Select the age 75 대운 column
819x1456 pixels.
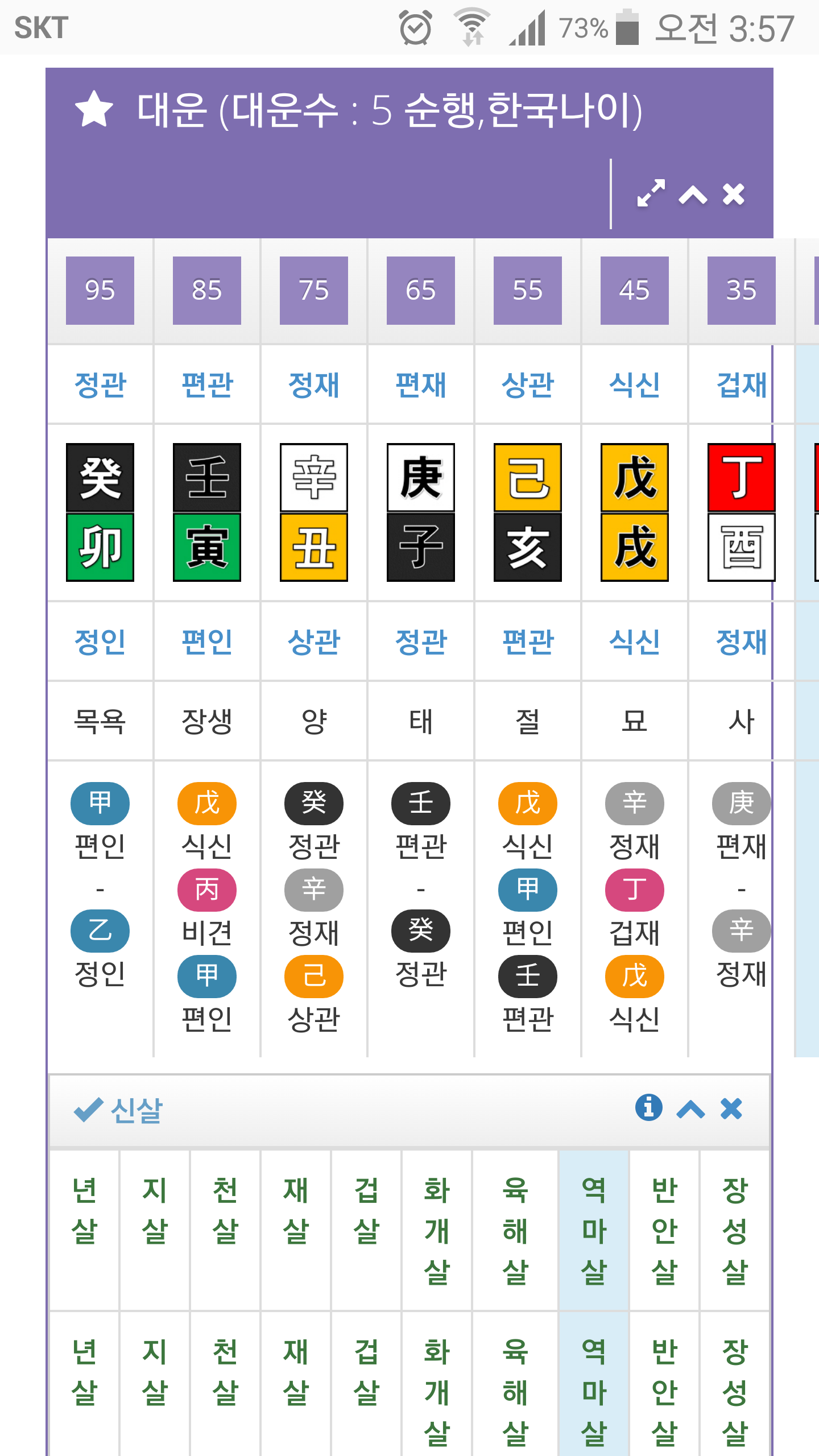[314, 290]
